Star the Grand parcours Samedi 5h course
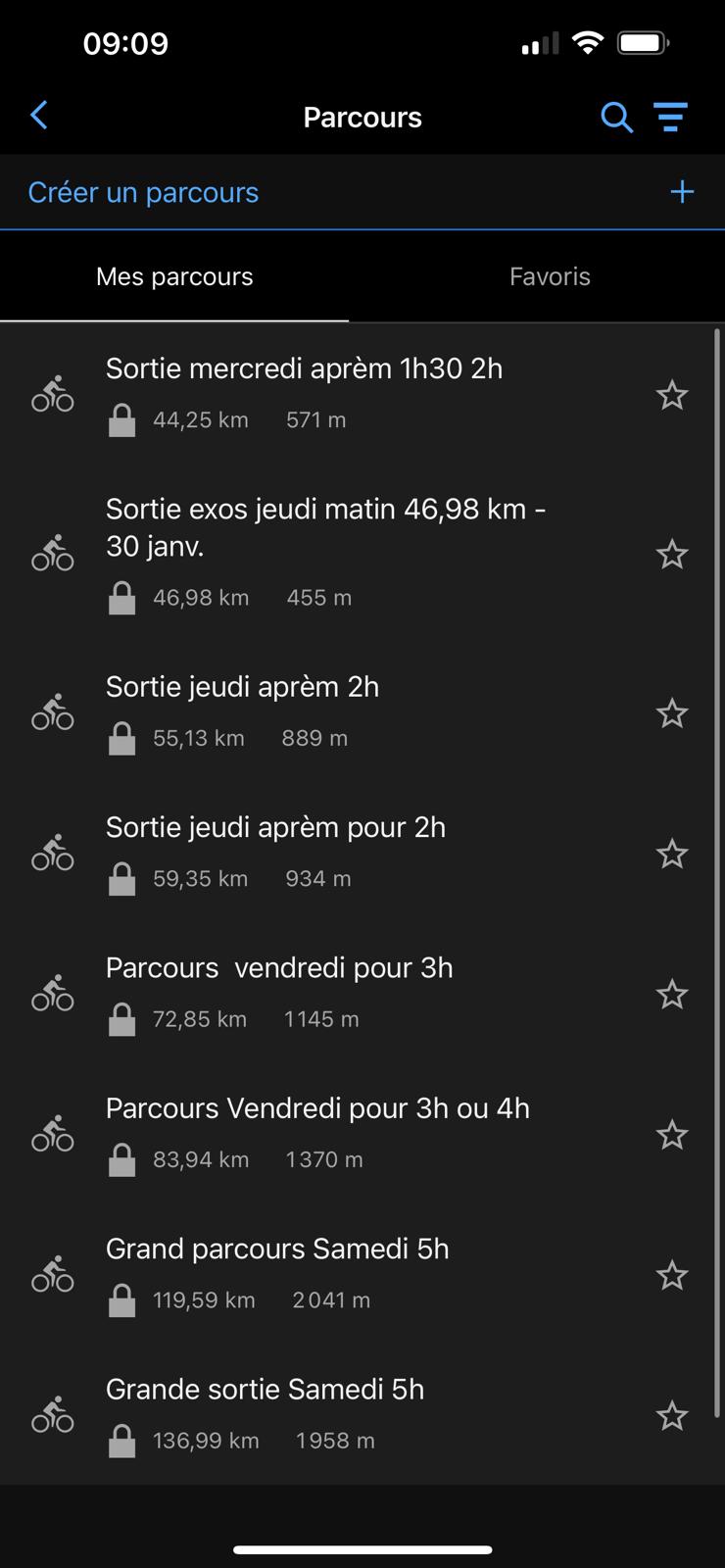This screenshot has width=725, height=1568. pos(672,1275)
